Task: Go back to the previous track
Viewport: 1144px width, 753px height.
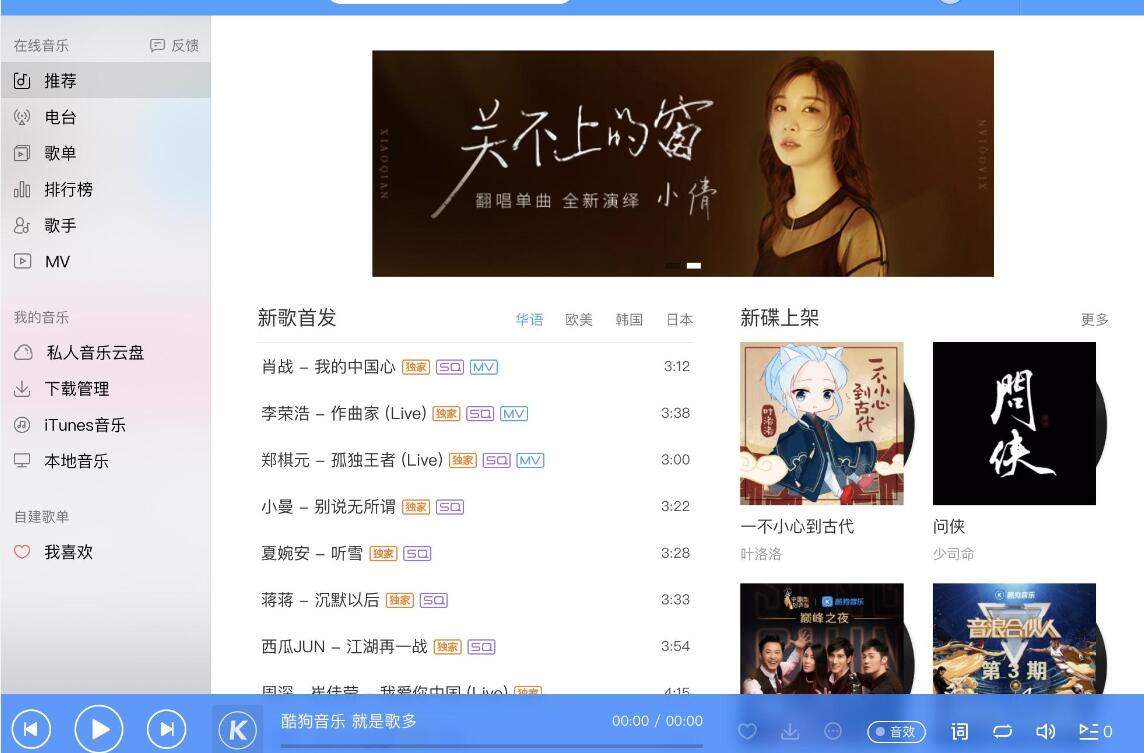Action: (31, 729)
